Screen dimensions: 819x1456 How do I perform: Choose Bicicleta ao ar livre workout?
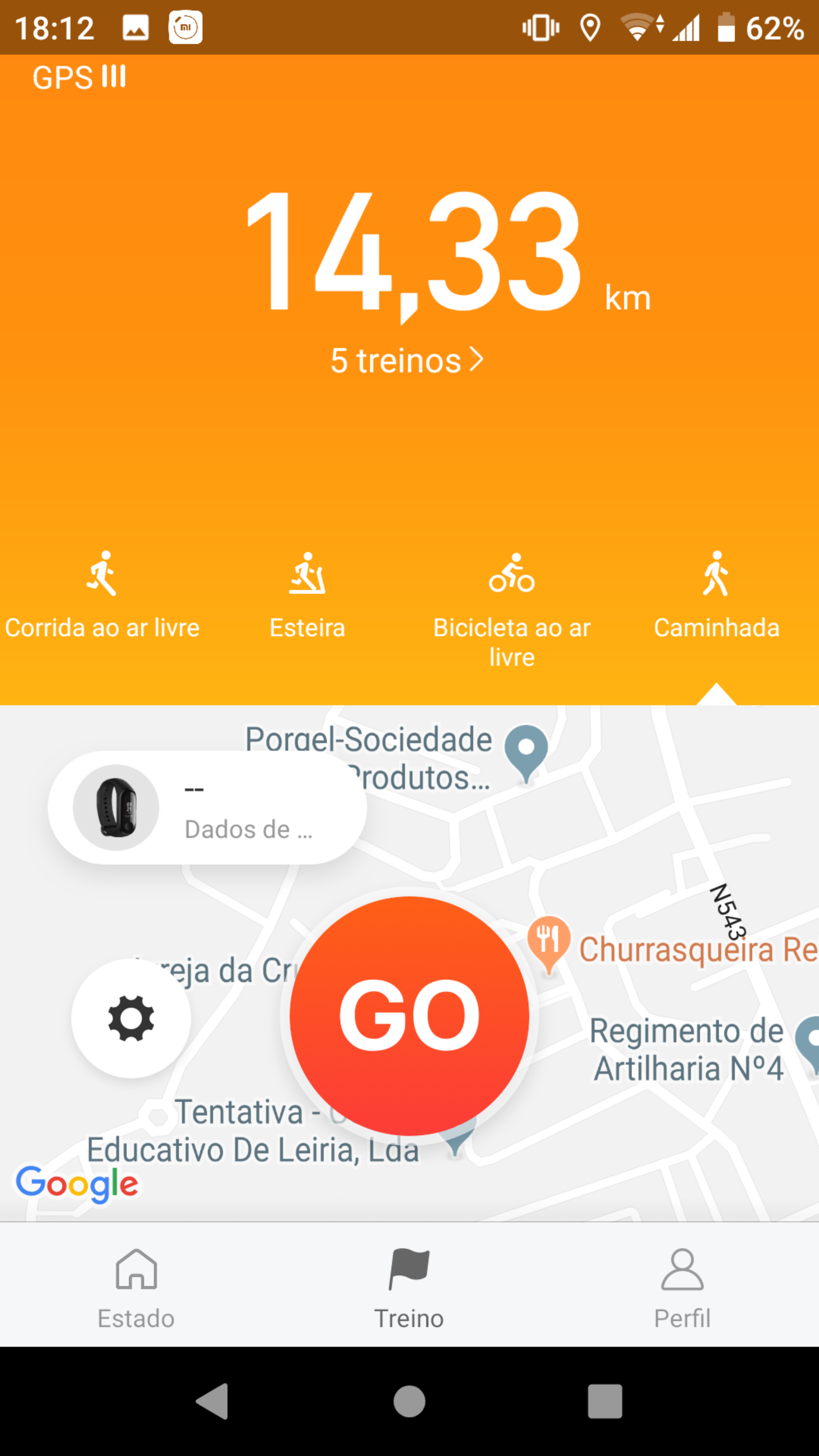pos(511,607)
